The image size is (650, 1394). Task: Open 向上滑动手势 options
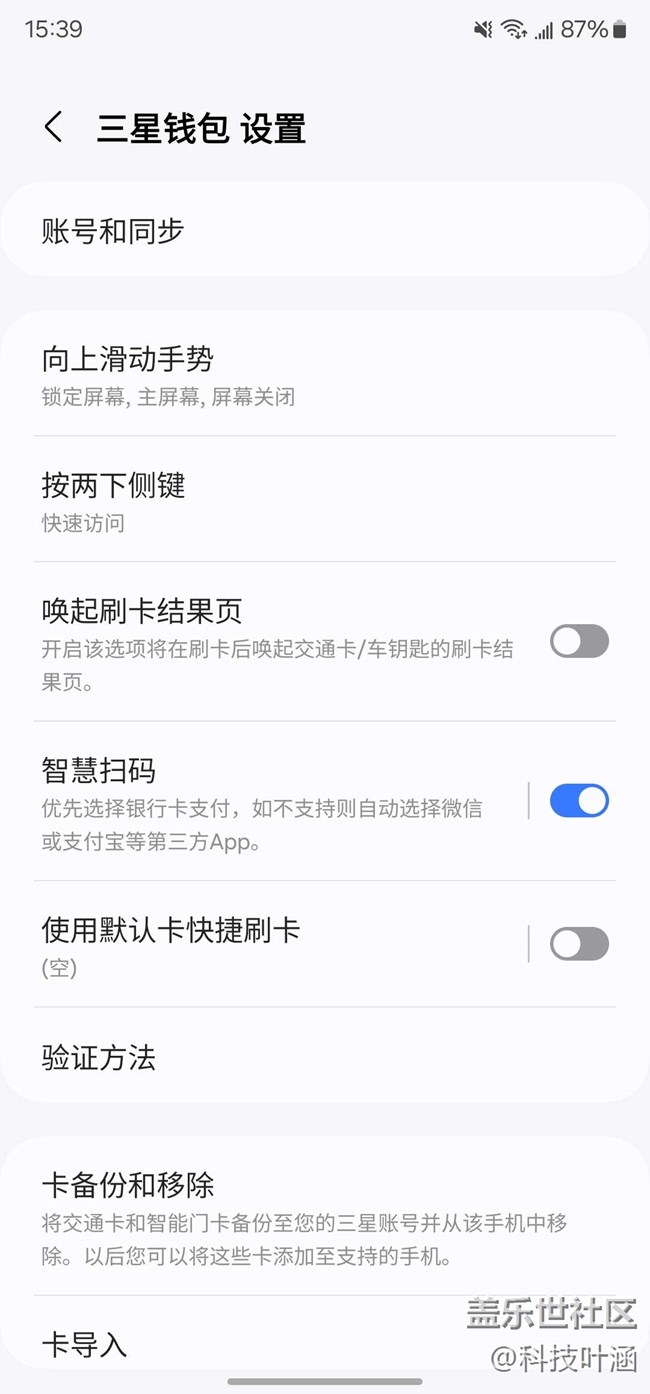click(x=324, y=374)
